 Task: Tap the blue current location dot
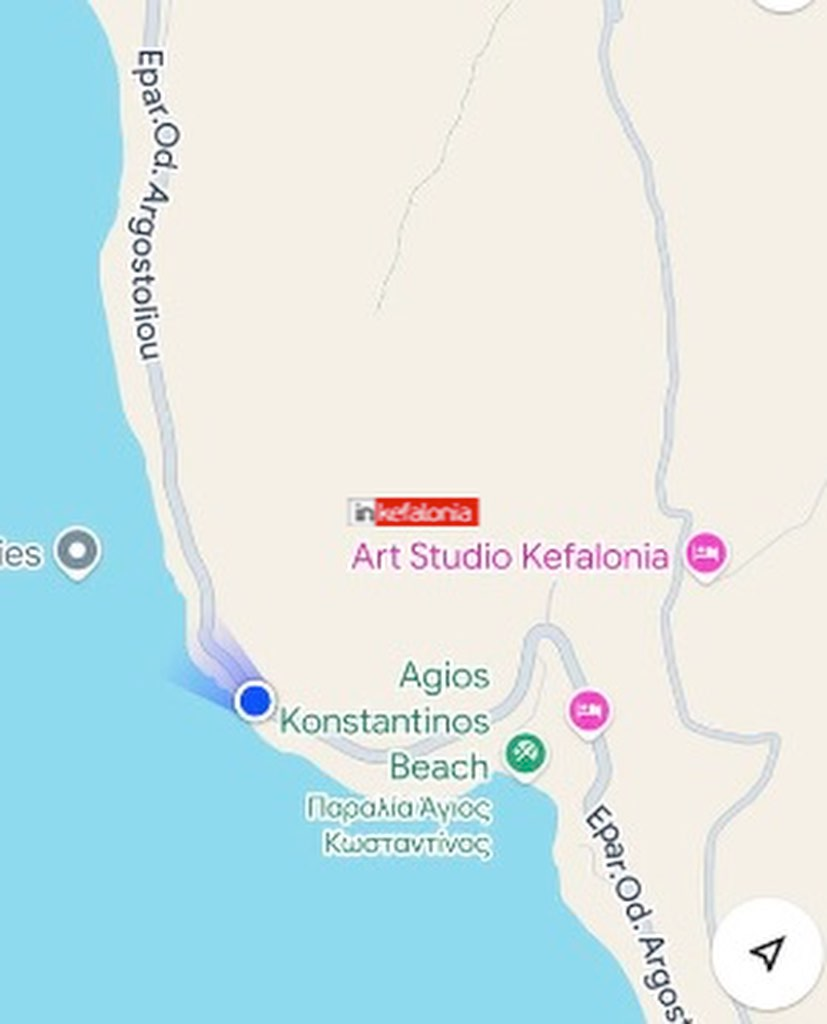point(255,700)
